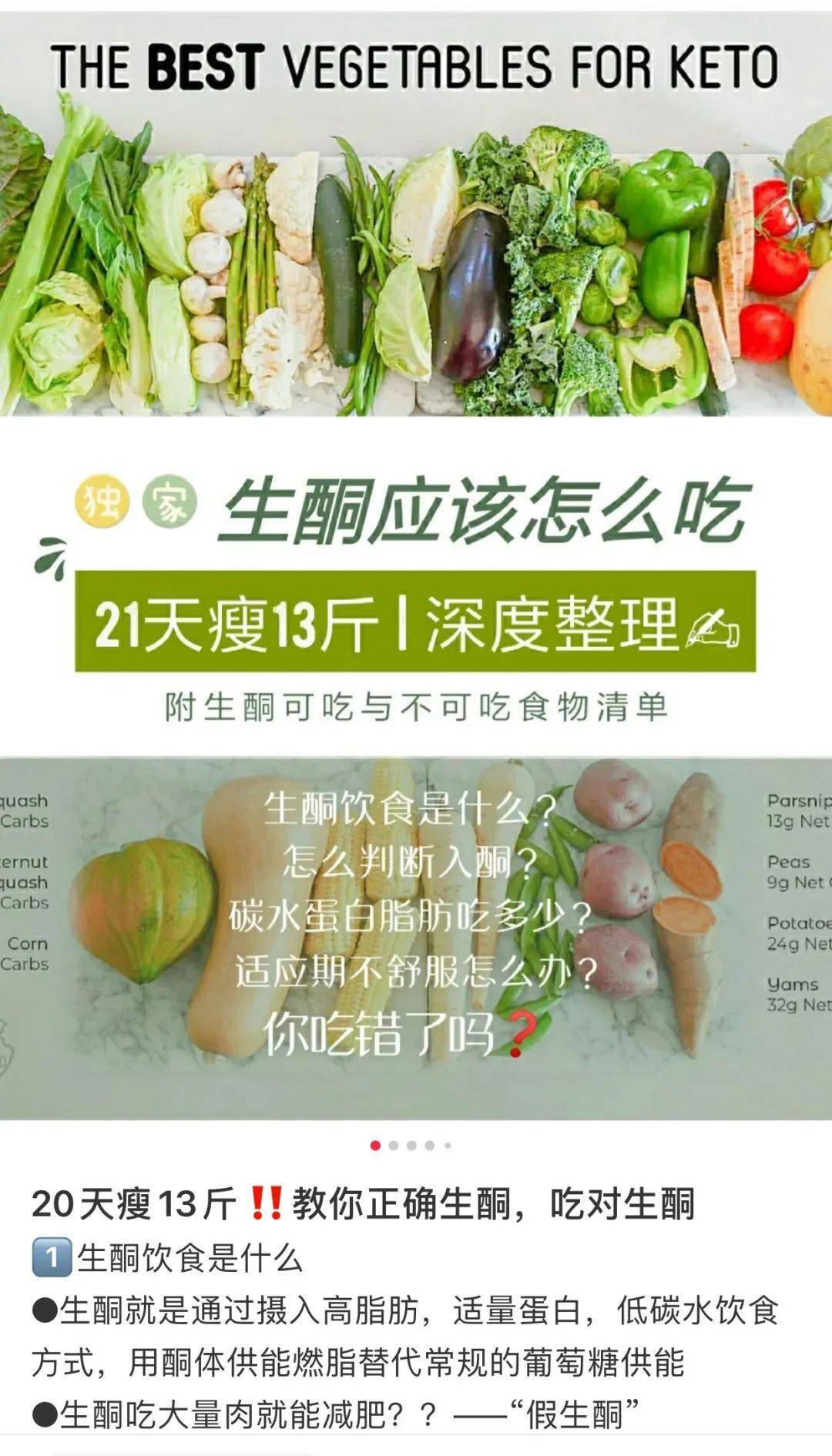Open the keto vegetables post image fullscreen
Viewport: 832px width, 1456px height.
click(416, 562)
